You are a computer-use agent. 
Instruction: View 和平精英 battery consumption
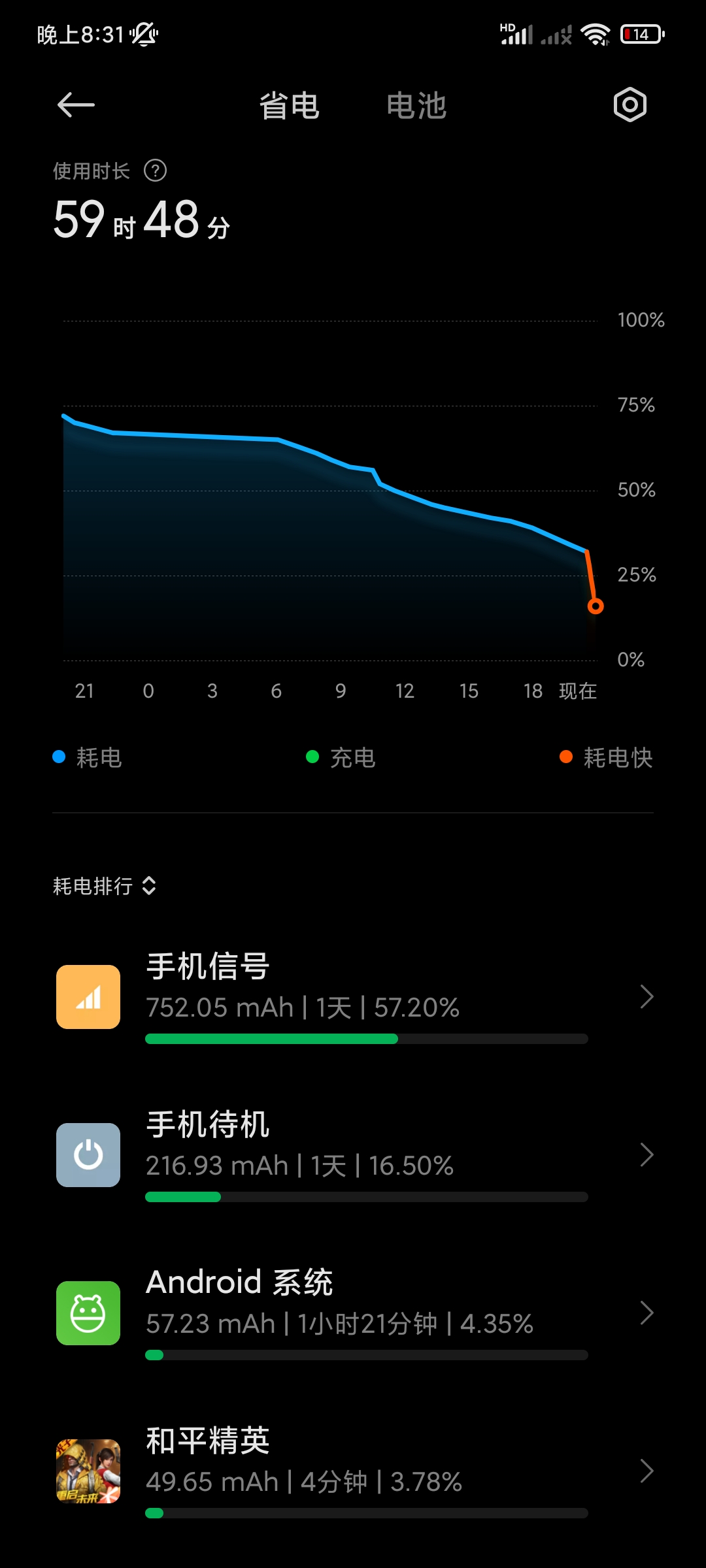coord(353,1471)
